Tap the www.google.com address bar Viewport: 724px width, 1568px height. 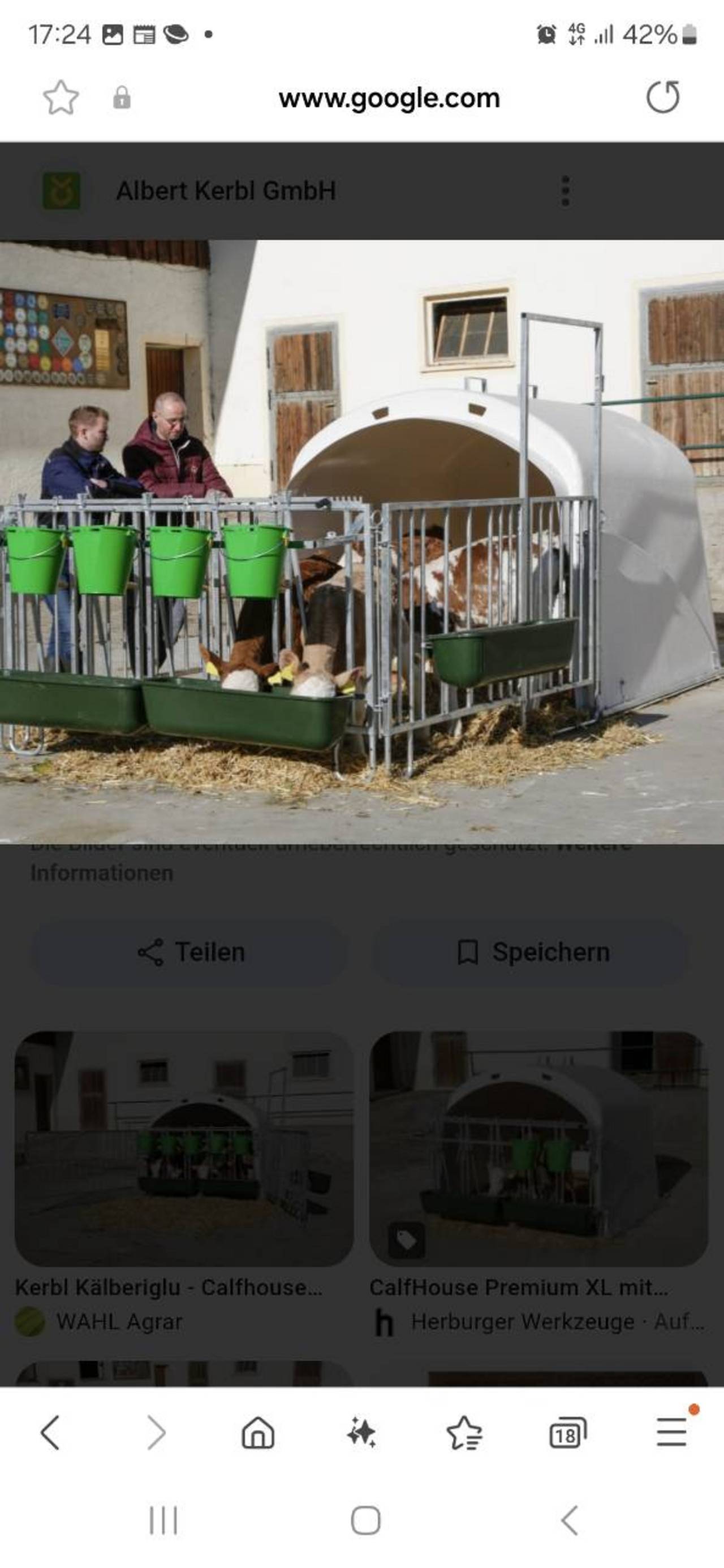pyautogui.click(x=389, y=98)
